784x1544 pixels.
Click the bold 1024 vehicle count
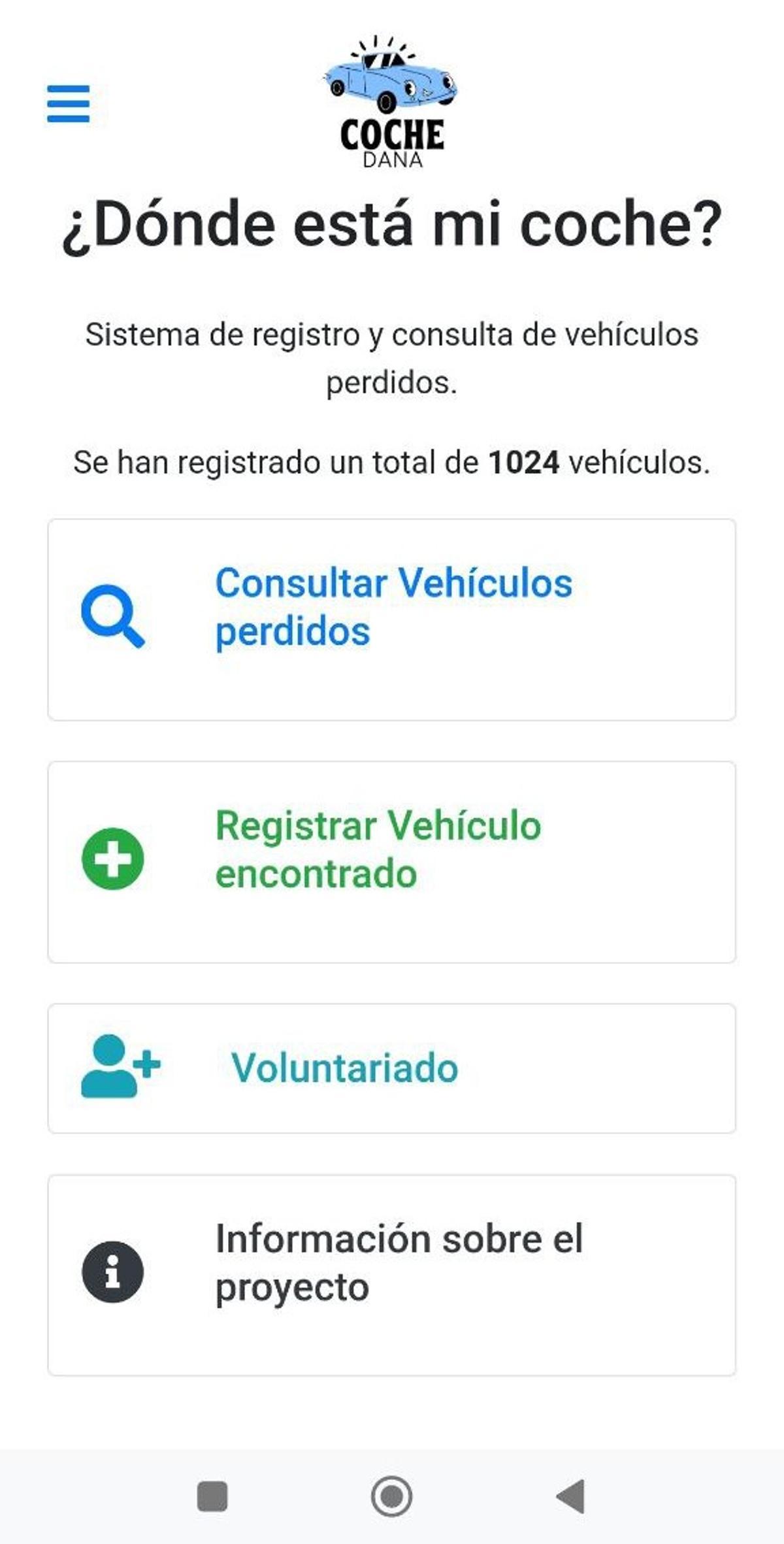click(x=526, y=462)
